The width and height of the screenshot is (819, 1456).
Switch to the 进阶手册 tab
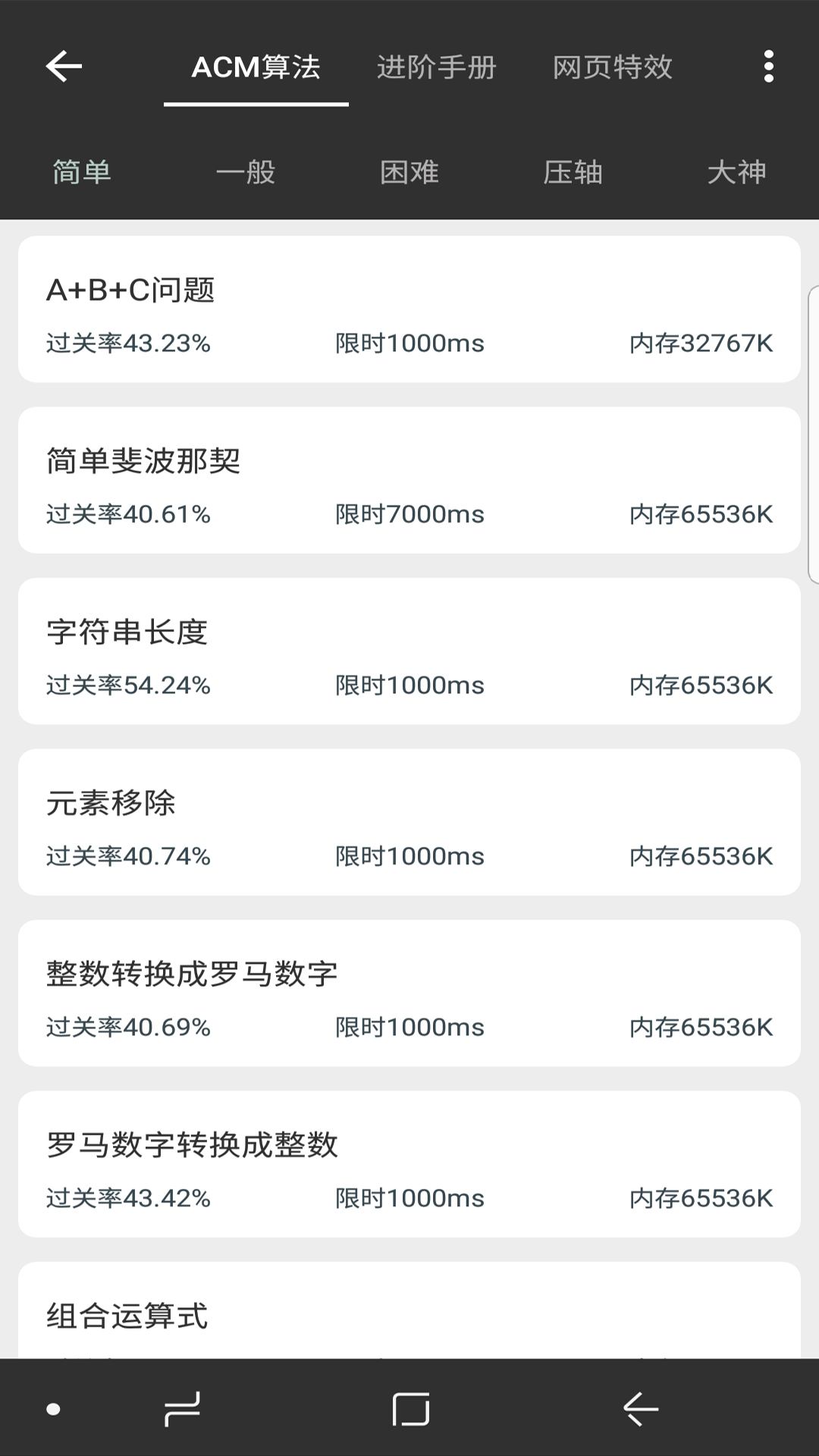click(438, 67)
